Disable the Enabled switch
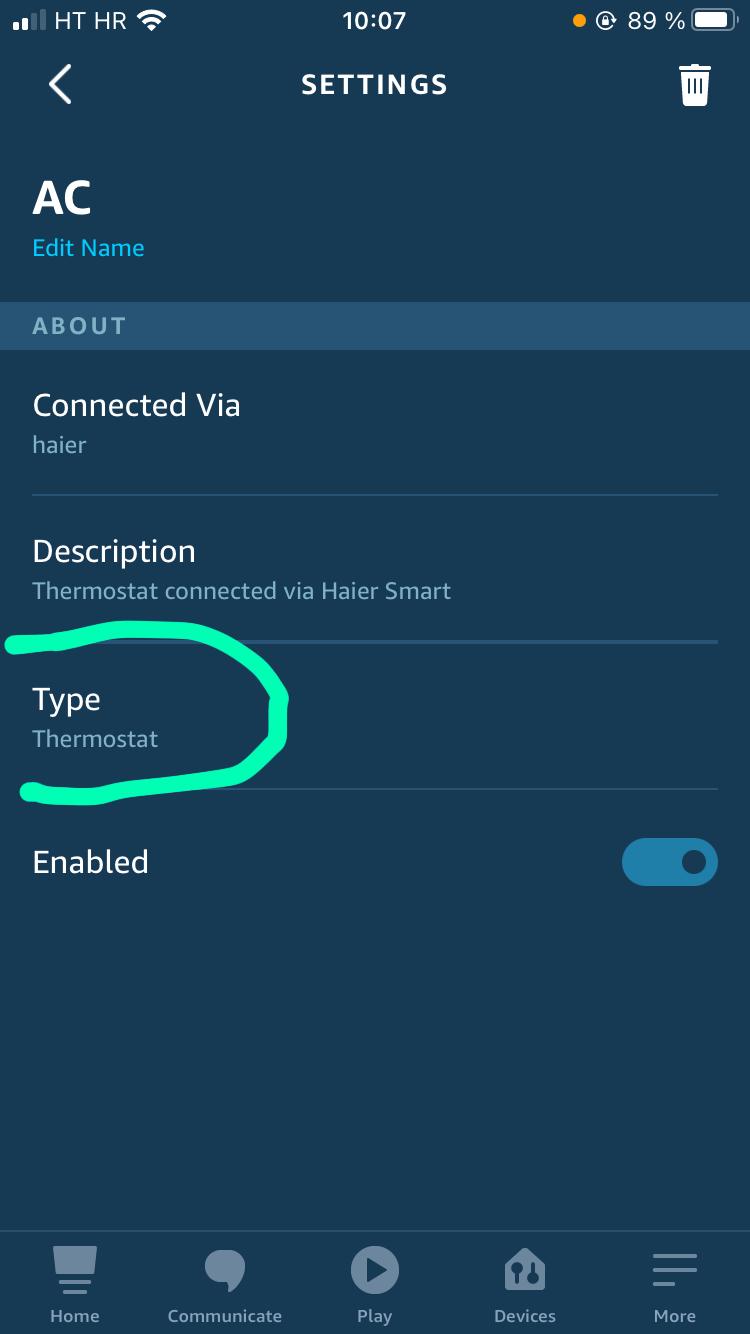This screenshot has width=750, height=1334. (669, 862)
